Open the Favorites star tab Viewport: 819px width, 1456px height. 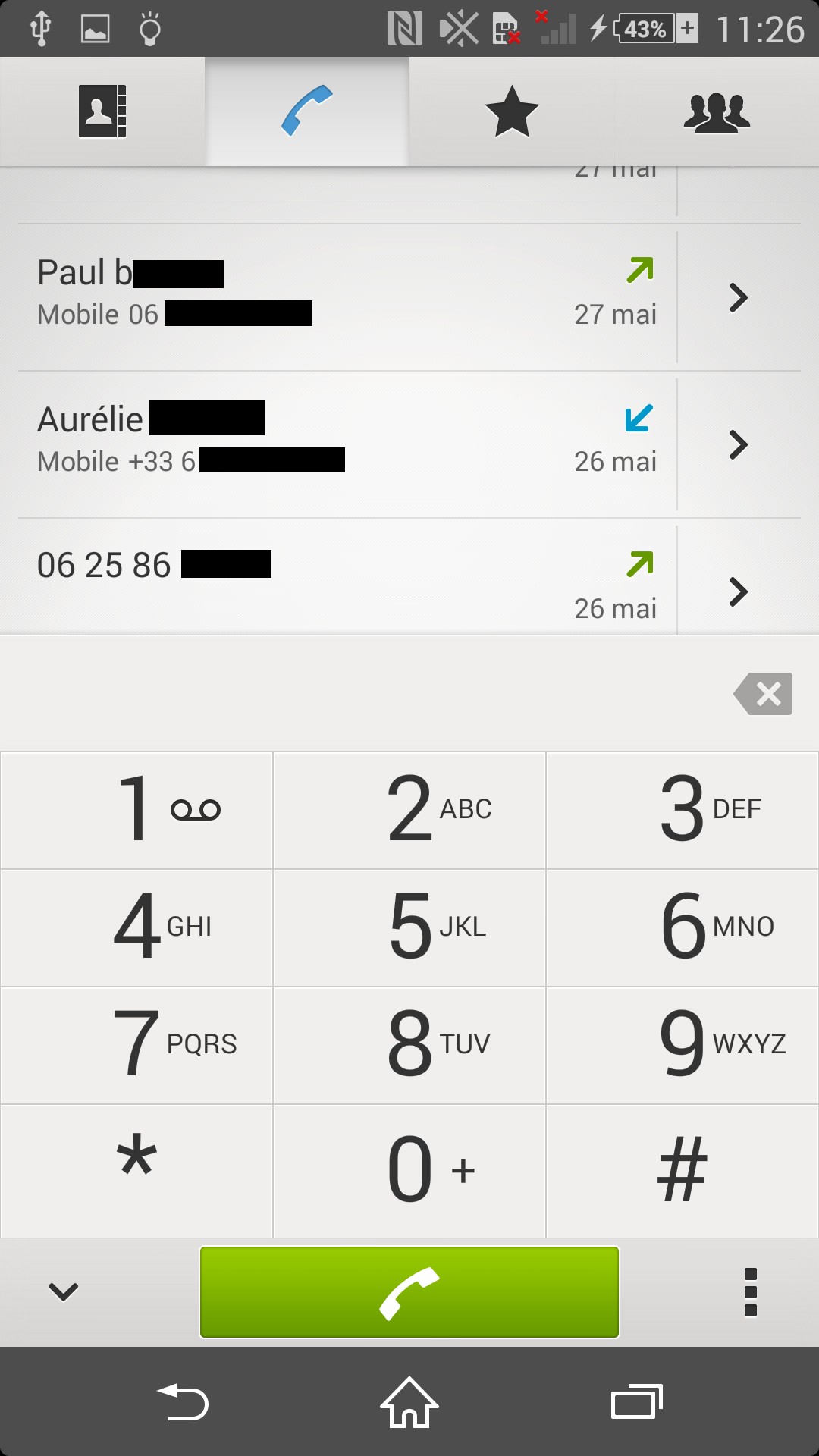[512, 111]
